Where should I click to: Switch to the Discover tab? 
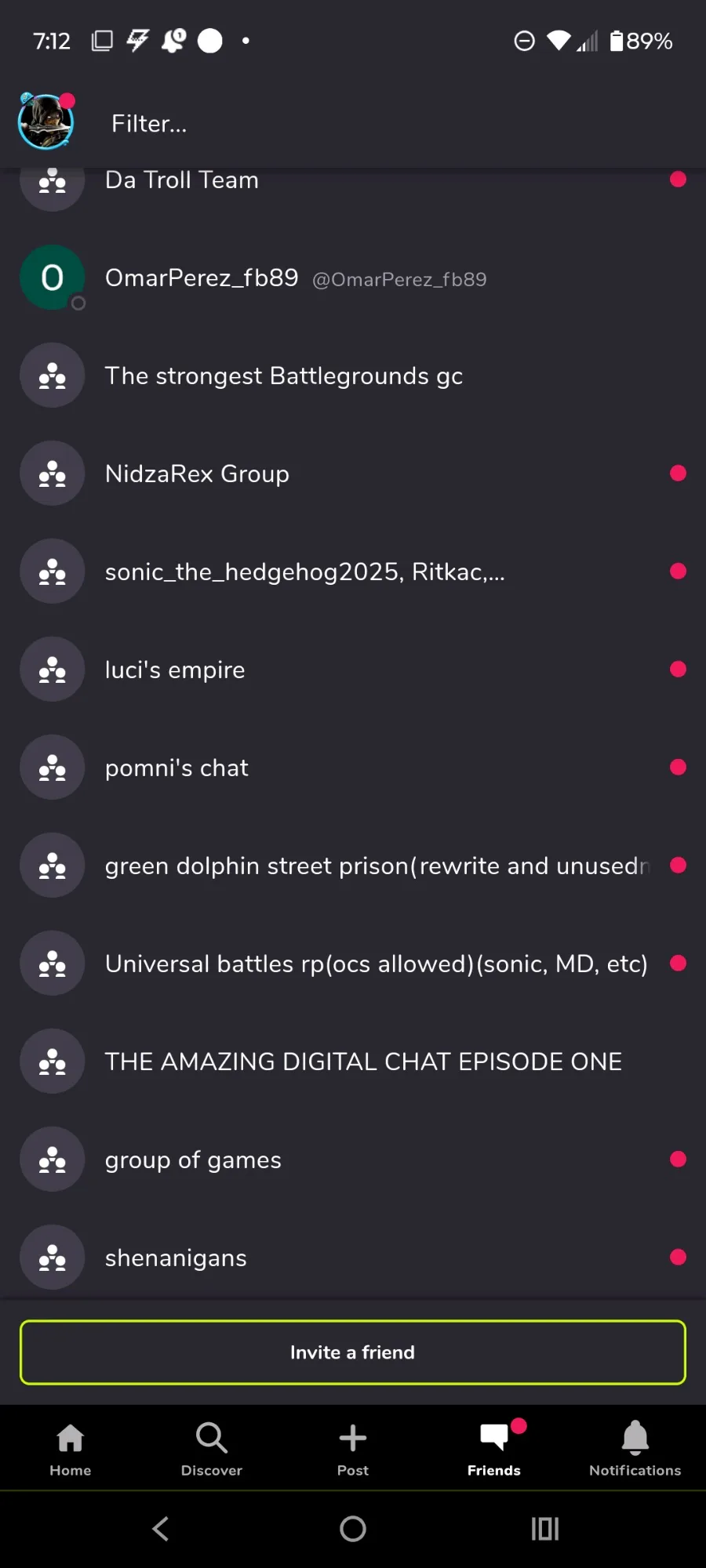point(212,1449)
